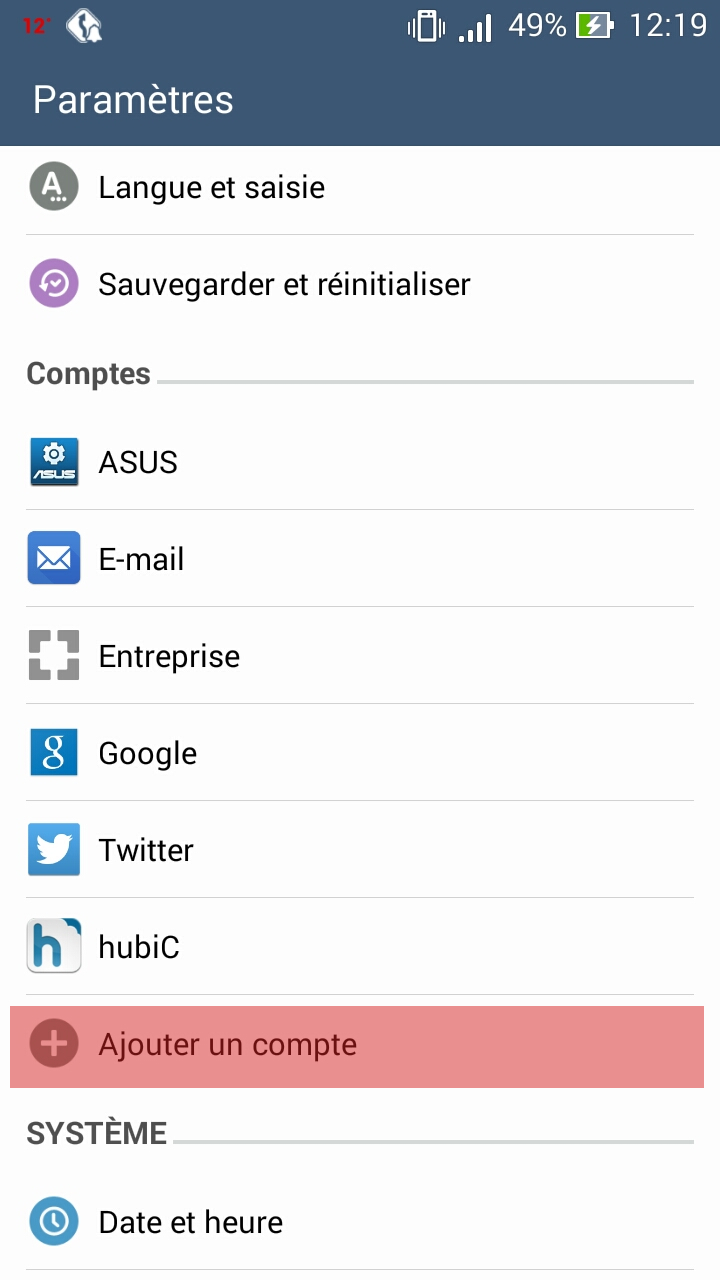720x1280 pixels.
Task: Open Entreprise account settings
Action: [360, 656]
